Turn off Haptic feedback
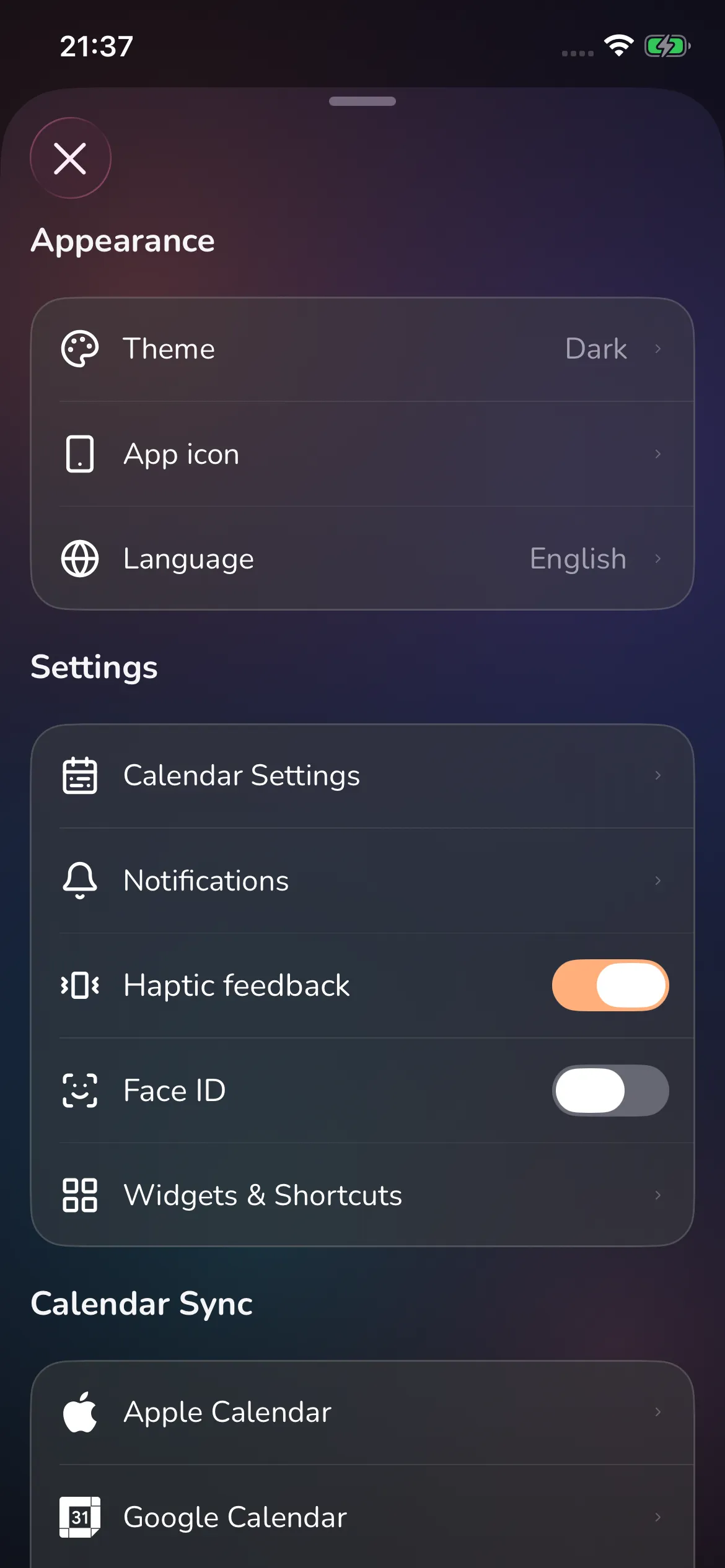Image resolution: width=725 pixels, height=1568 pixels. tap(610, 985)
